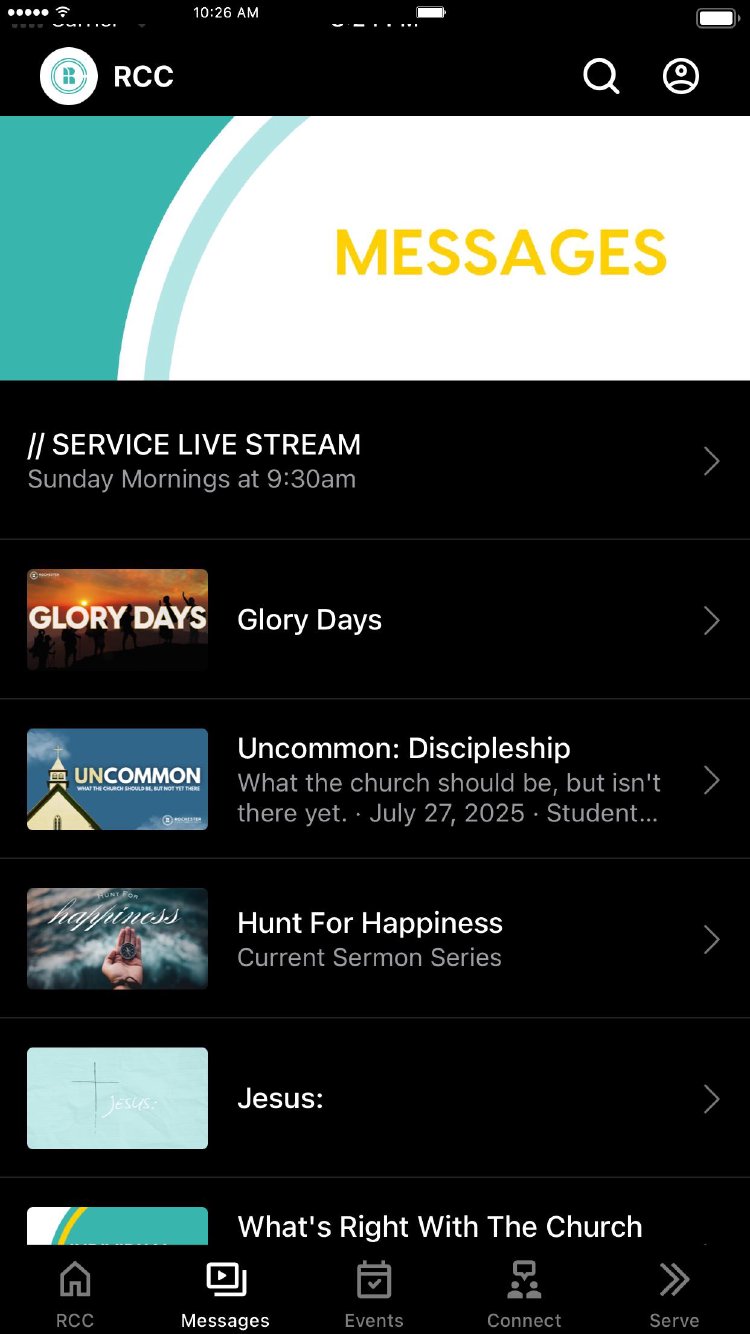Open What's Right With The Church
The height and width of the screenshot is (1334, 750).
(440, 1226)
